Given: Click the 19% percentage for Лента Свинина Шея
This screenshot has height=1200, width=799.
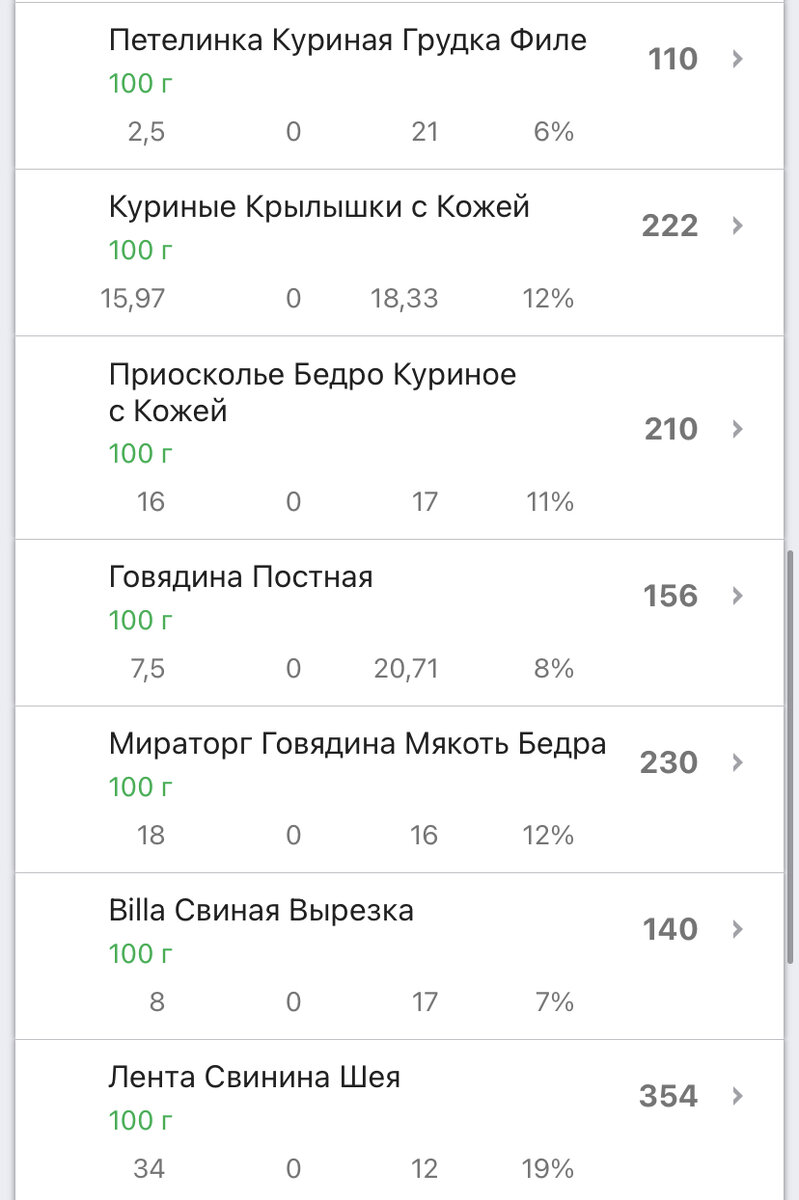Looking at the screenshot, I should pos(545,1167).
